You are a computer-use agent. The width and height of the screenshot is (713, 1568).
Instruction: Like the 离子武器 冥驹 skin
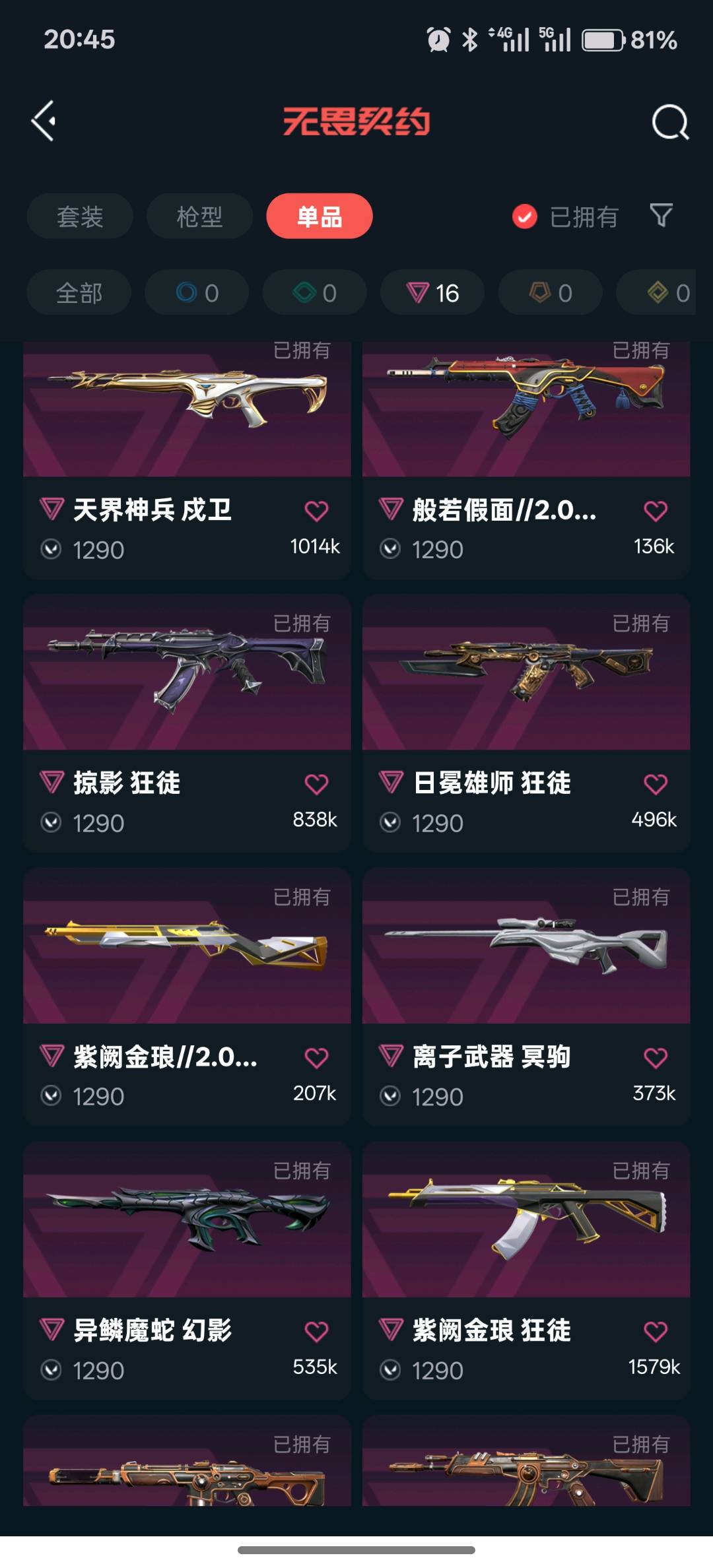(x=655, y=1058)
